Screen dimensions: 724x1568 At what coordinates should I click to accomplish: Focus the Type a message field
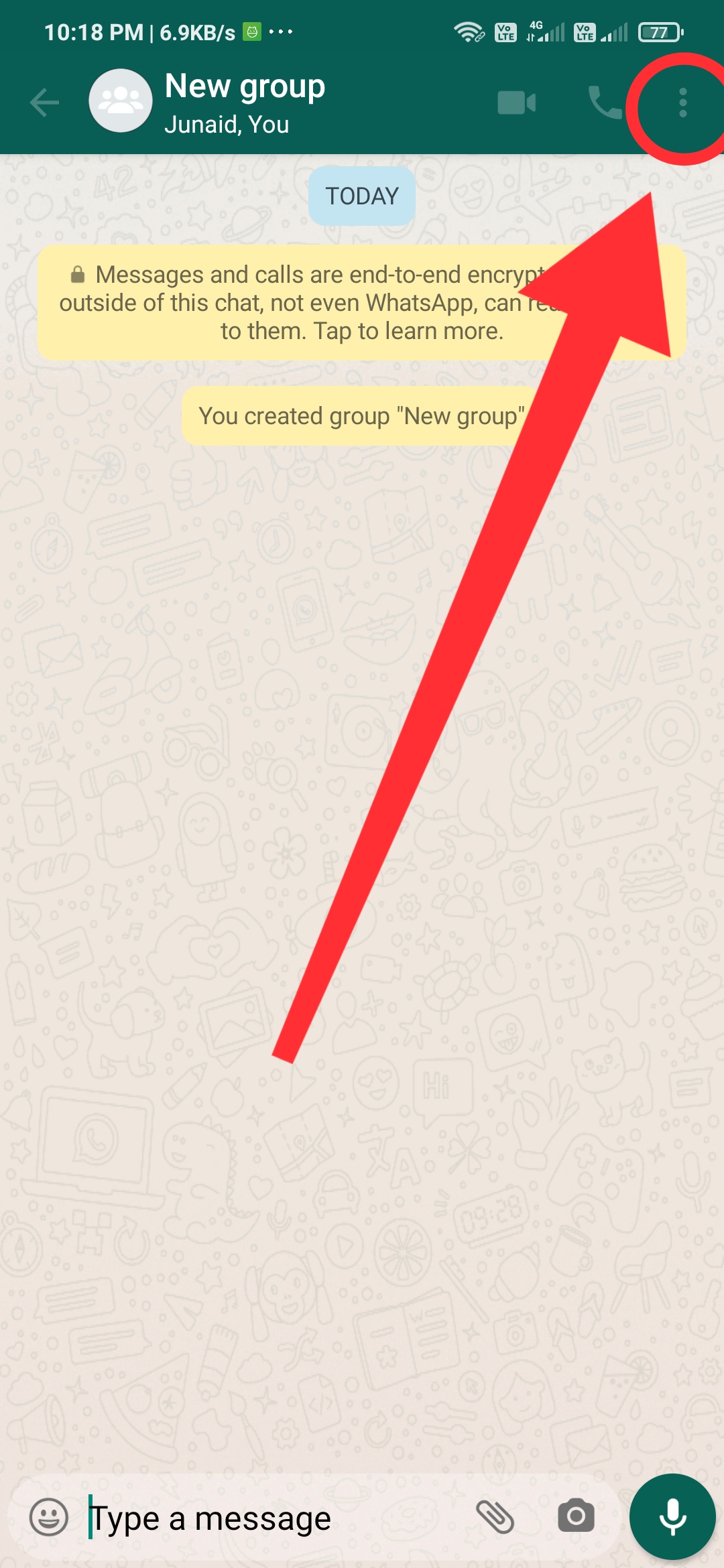tap(268, 1518)
